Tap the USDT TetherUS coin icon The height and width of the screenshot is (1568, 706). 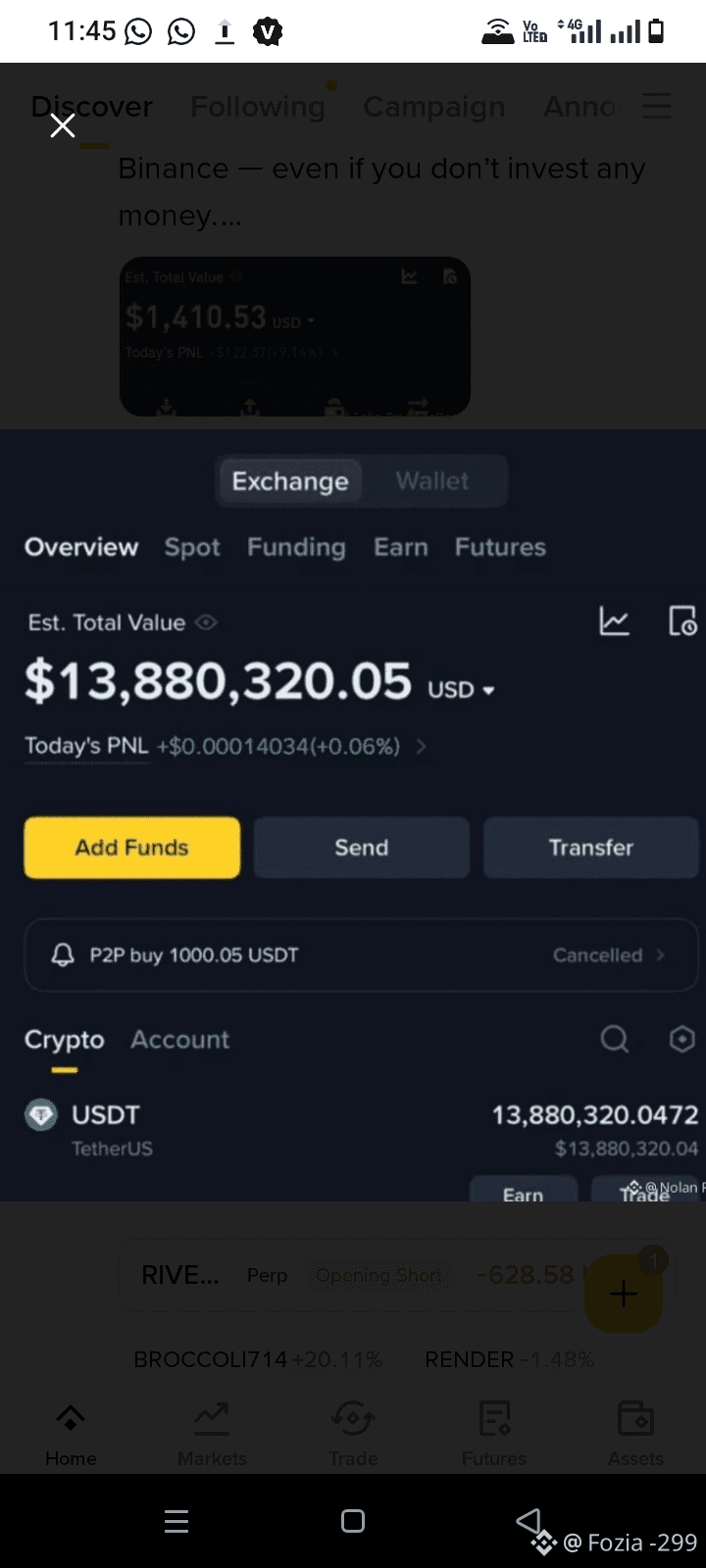coord(41,1114)
